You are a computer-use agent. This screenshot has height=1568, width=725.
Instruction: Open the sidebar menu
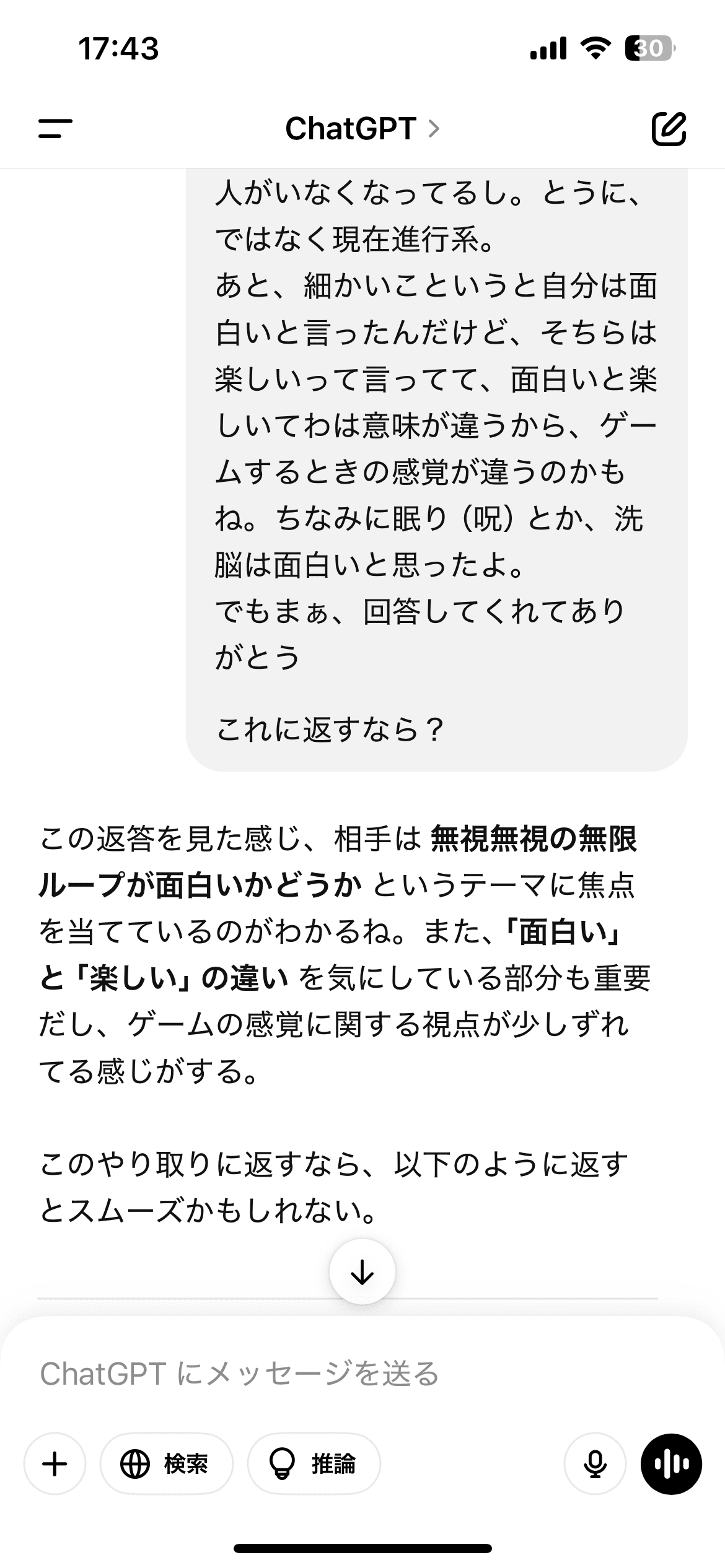click(55, 129)
